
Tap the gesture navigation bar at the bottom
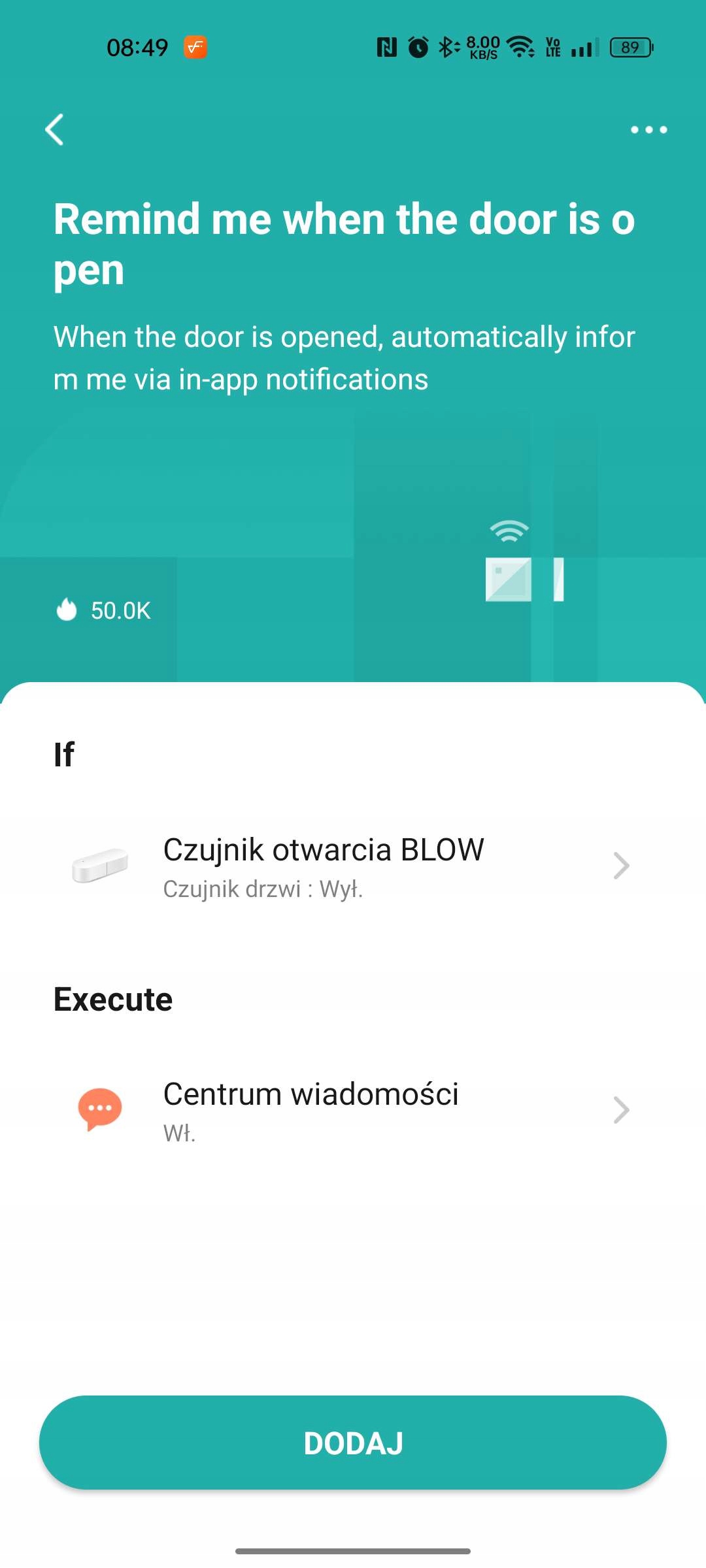point(353,1550)
